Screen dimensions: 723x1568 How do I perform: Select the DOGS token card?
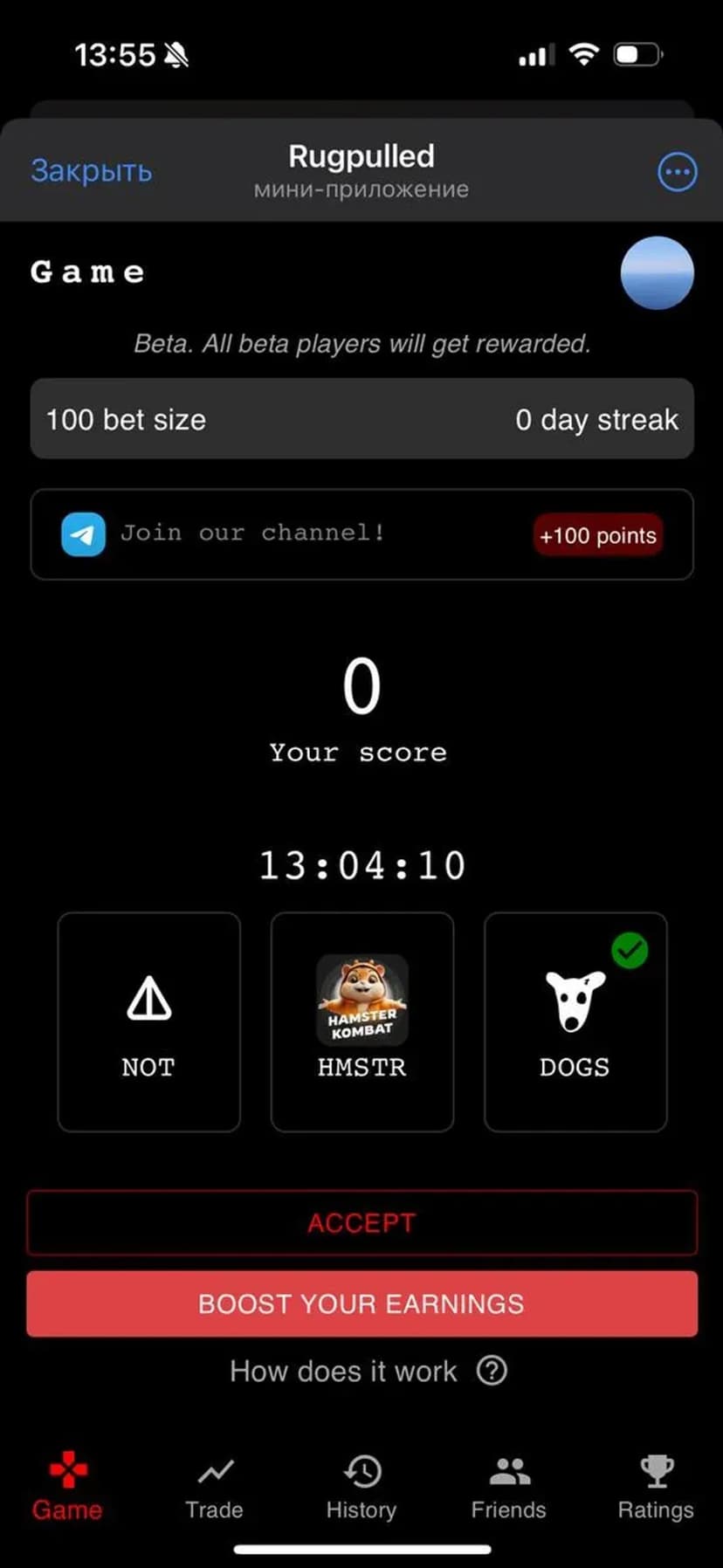(575, 1021)
